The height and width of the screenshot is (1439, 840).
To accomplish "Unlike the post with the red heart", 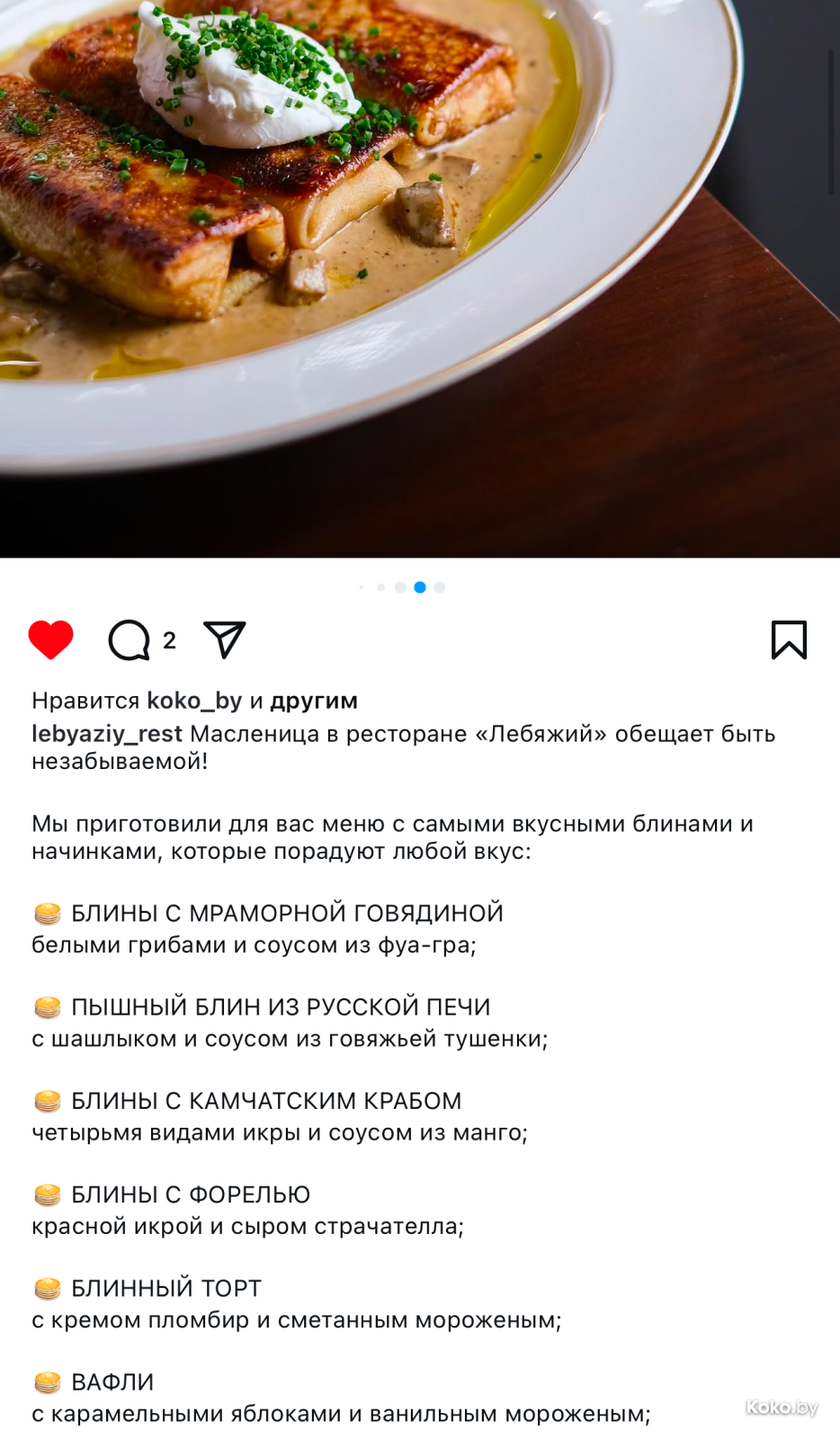I will point(51,639).
